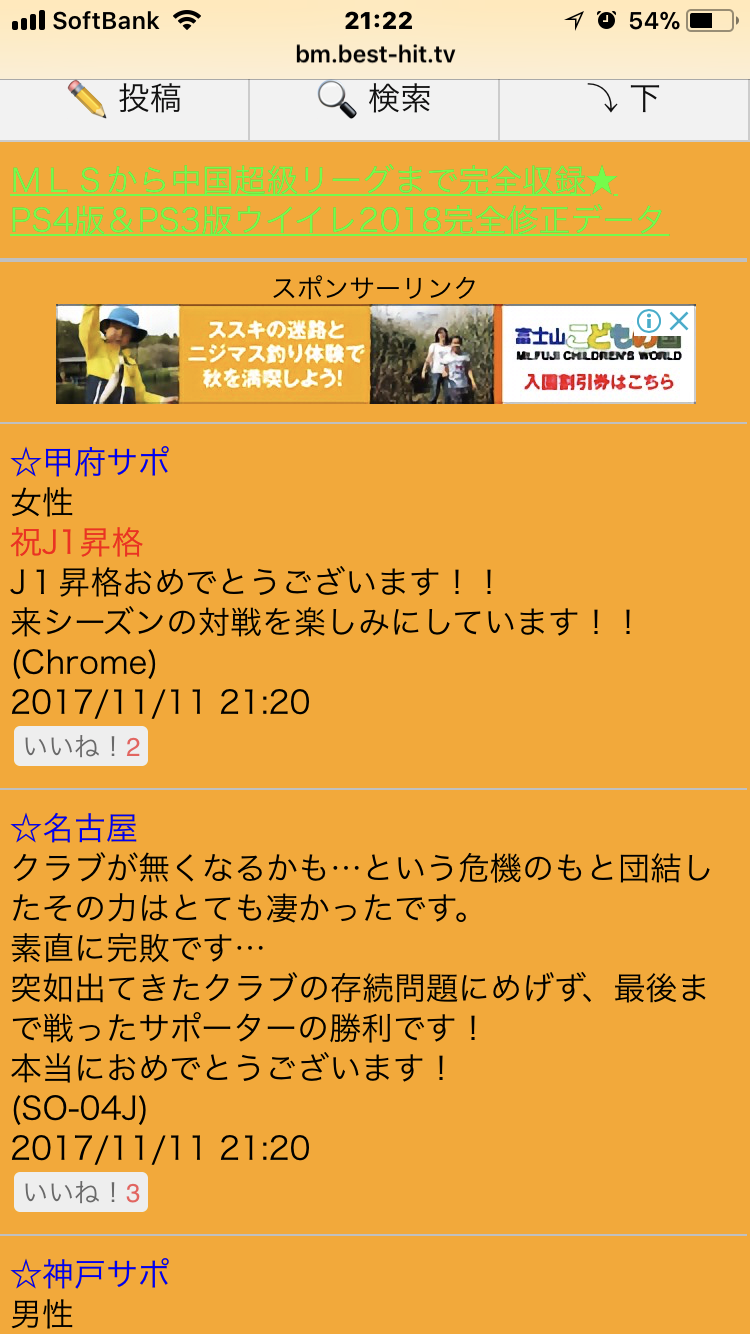Open the 検索 search option
The width and height of the screenshot is (750, 1334).
(x=374, y=99)
